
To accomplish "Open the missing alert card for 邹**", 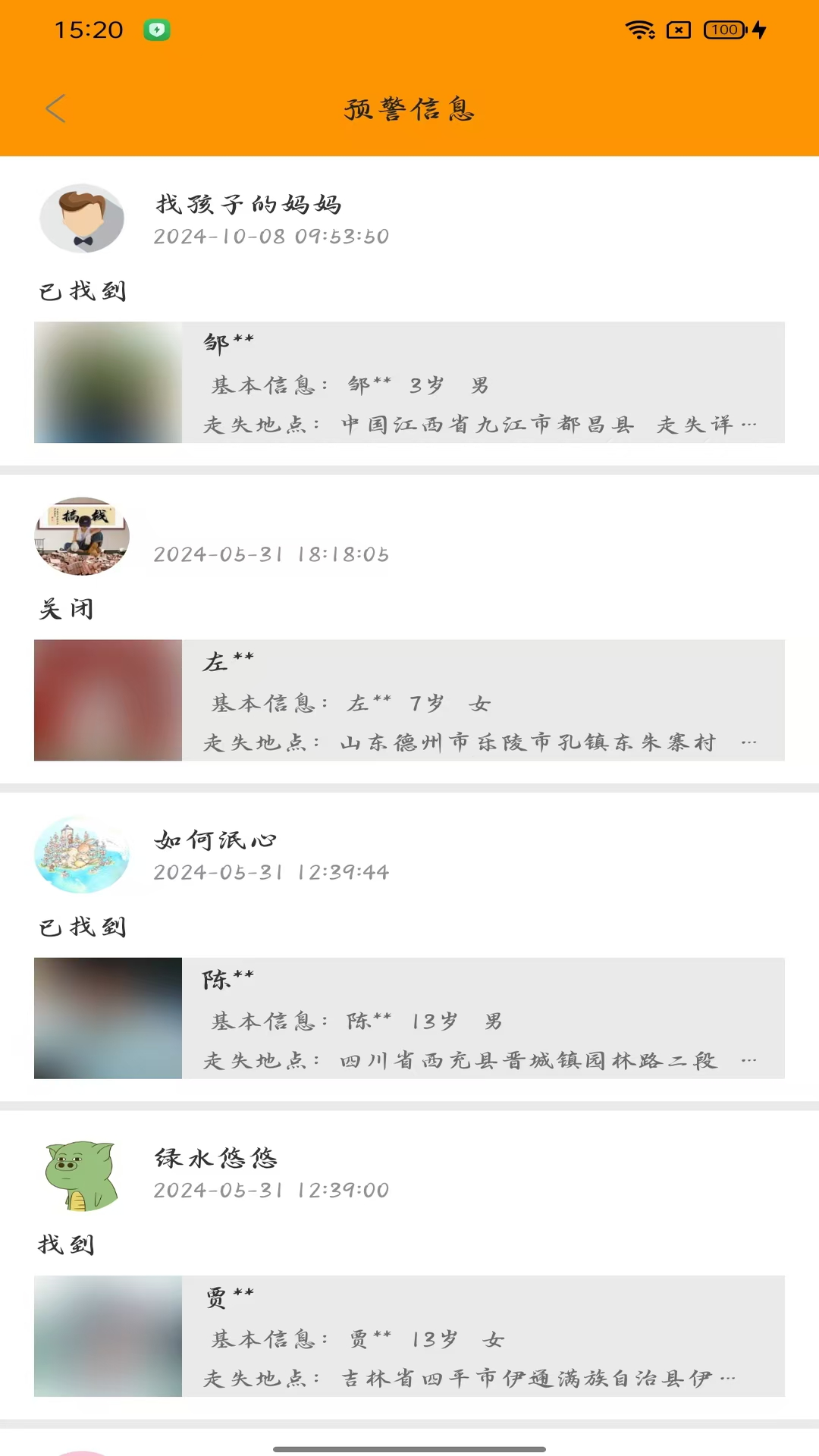I will point(409,382).
